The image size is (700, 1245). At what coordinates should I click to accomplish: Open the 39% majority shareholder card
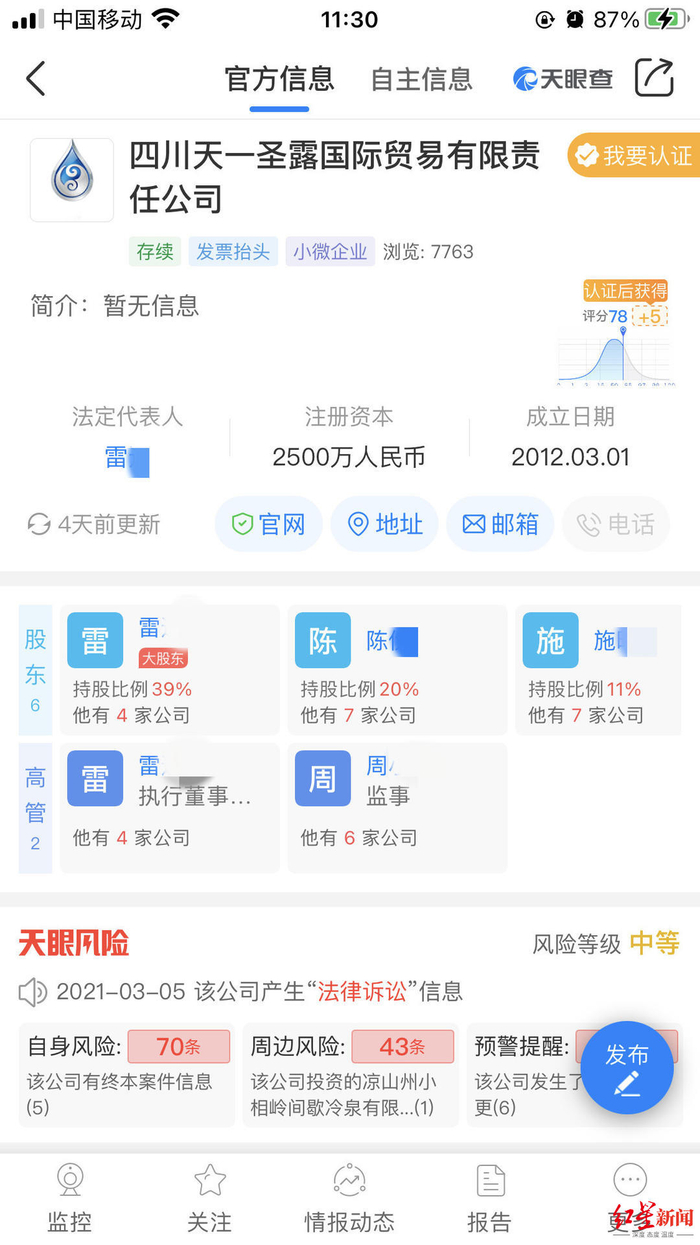tap(170, 669)
